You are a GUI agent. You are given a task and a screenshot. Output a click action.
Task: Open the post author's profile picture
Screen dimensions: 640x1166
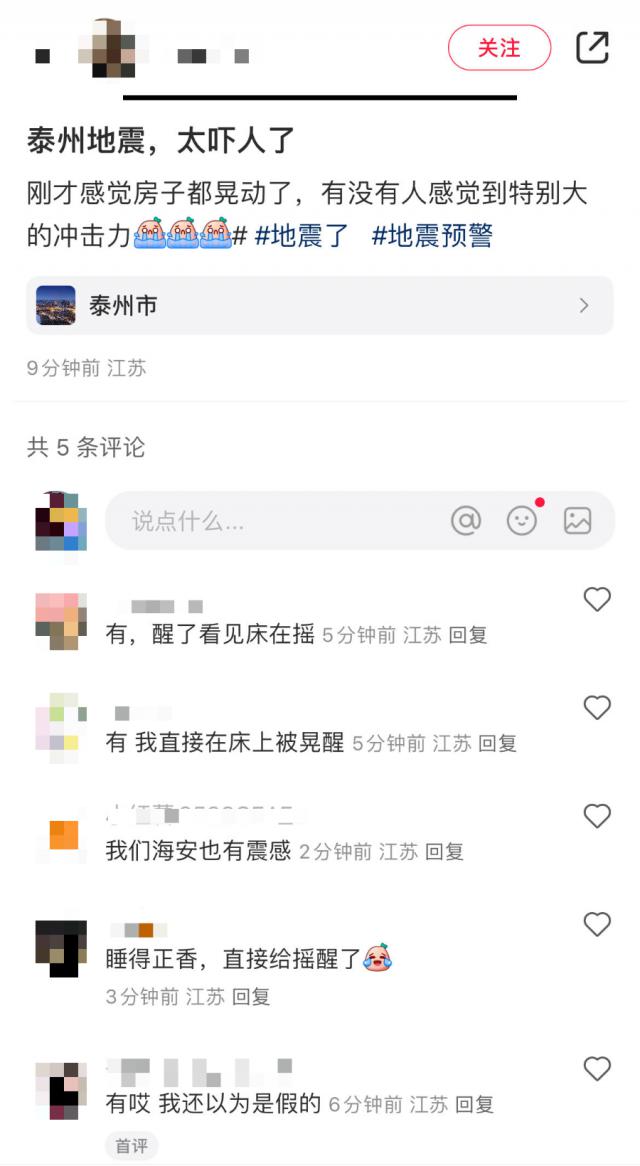coord(113,48)
